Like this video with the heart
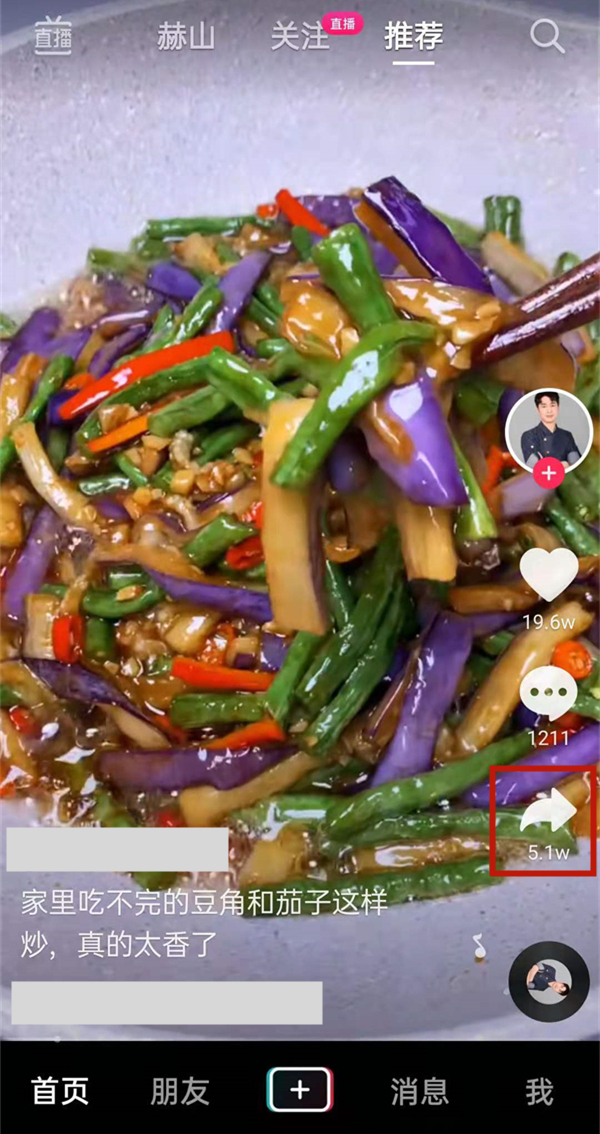600x1134 pixels. pos(548,576)
